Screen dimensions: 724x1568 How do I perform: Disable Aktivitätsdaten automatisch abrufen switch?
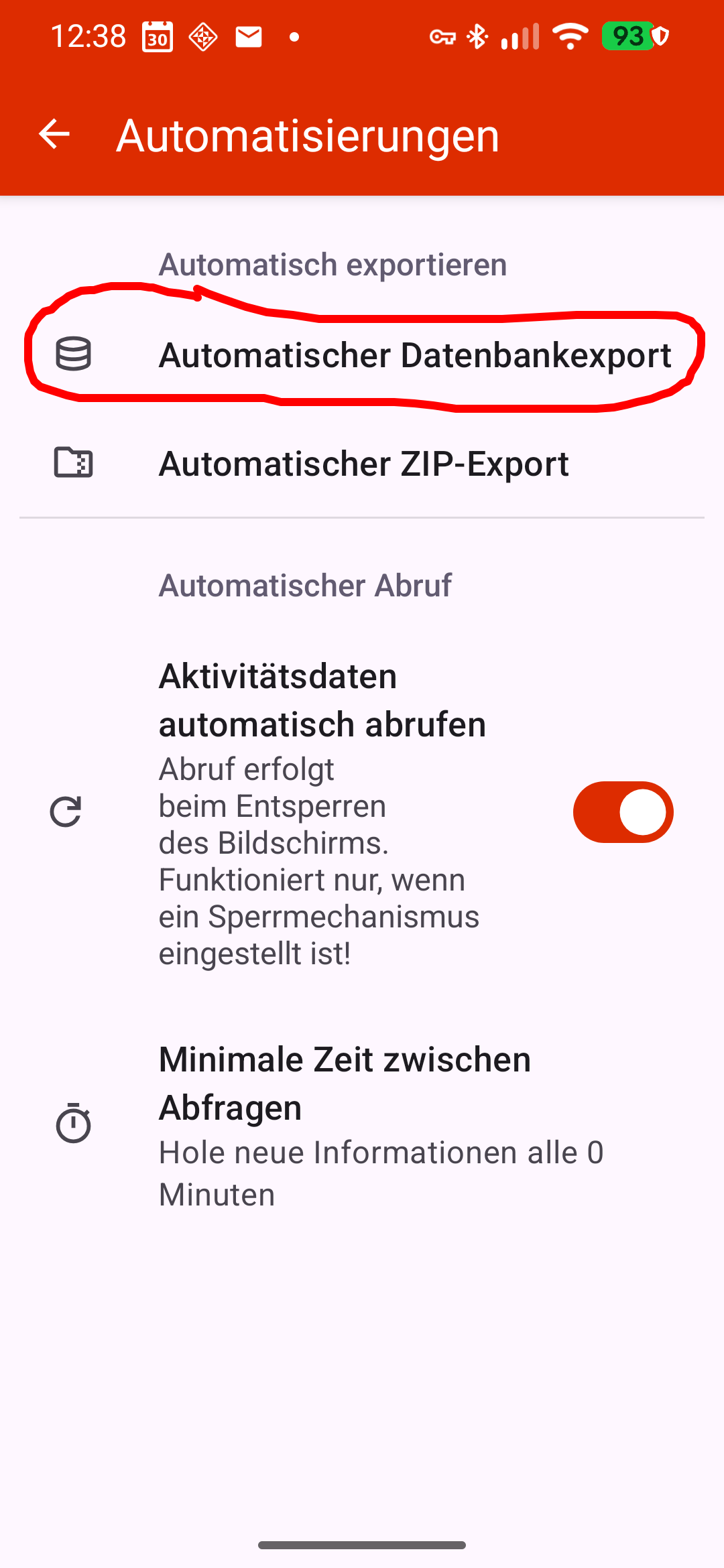(x=623, y=812)
